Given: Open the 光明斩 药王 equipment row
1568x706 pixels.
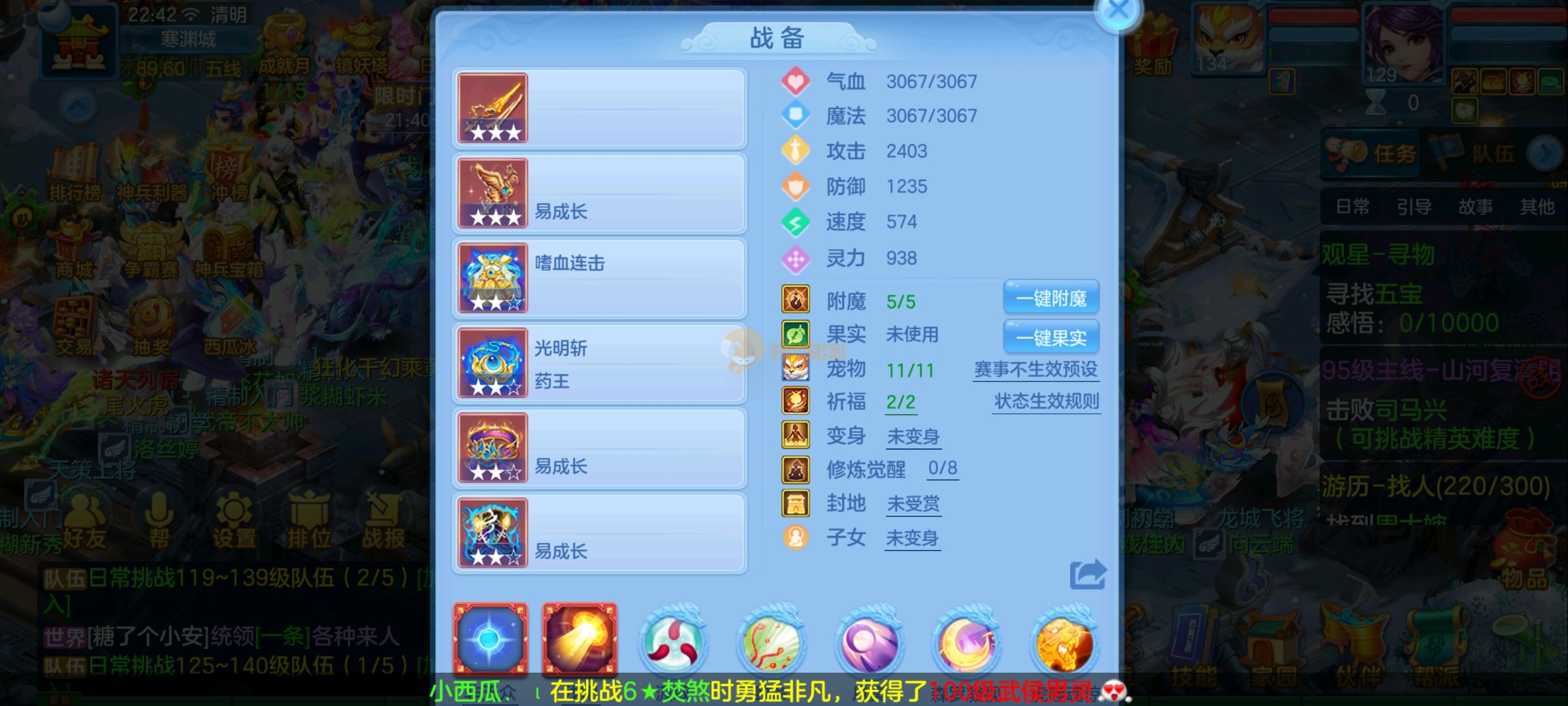Looking at the screenshot, I should 600,363.
